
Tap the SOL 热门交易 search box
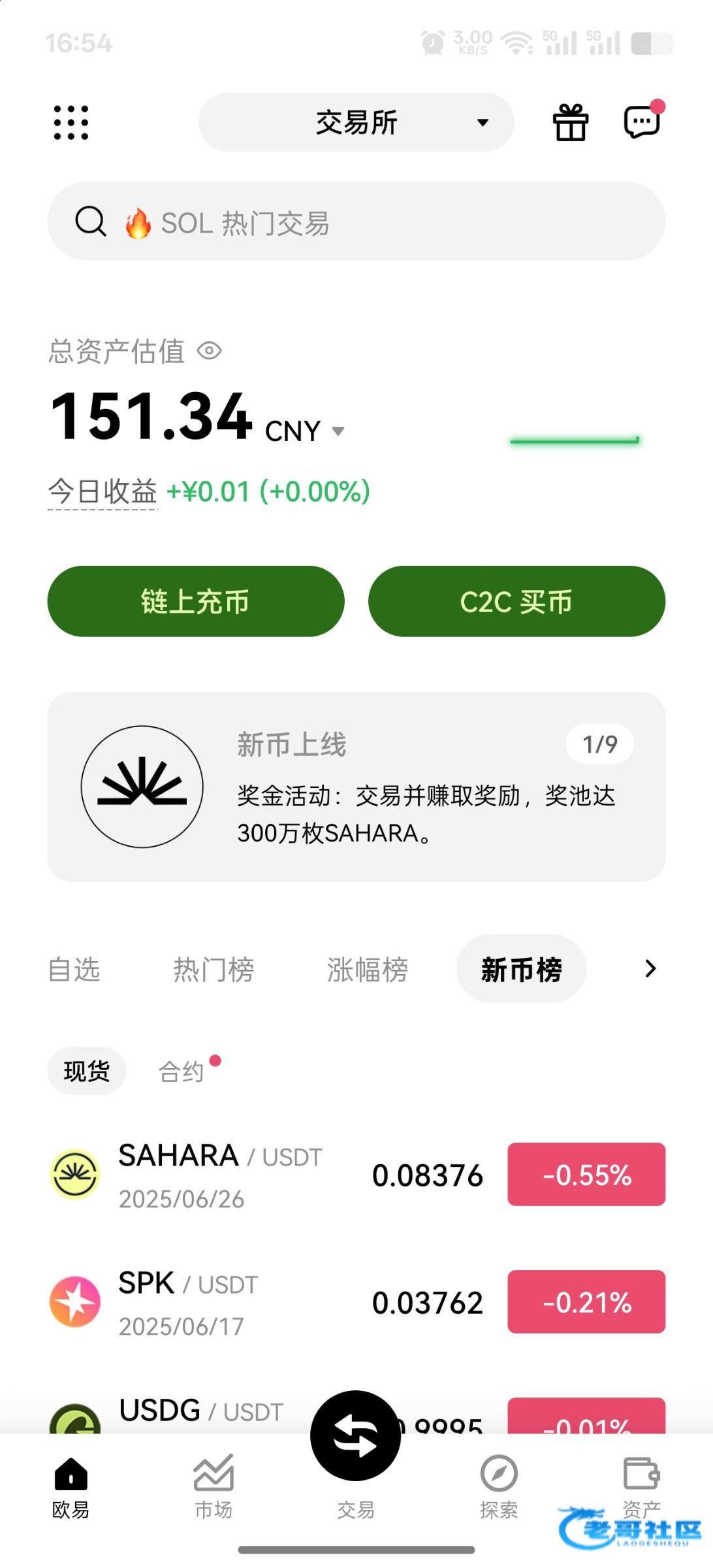(x=356, y=221)
